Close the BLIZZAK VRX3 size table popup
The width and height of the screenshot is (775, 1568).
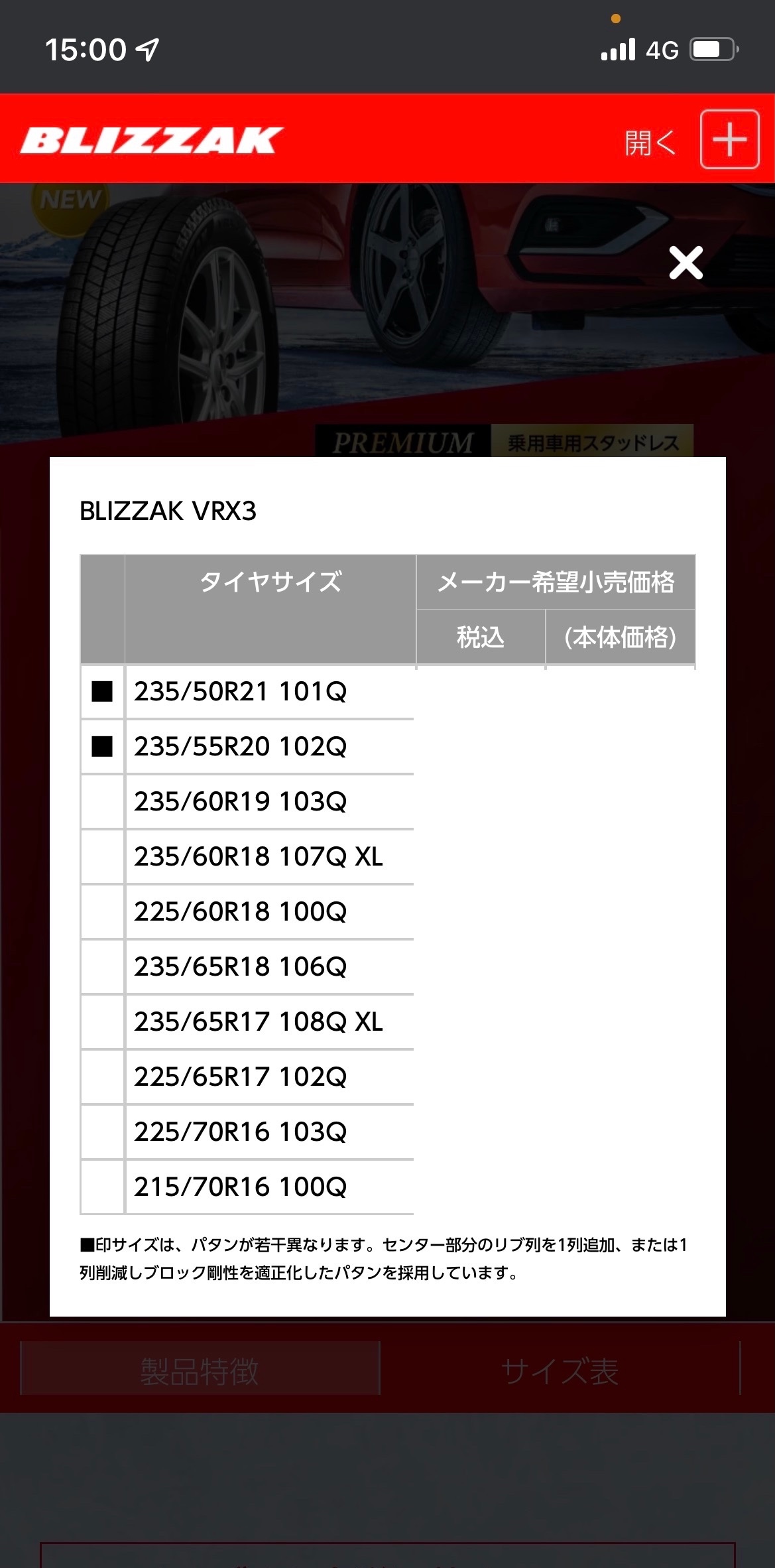tap(686, 263)
